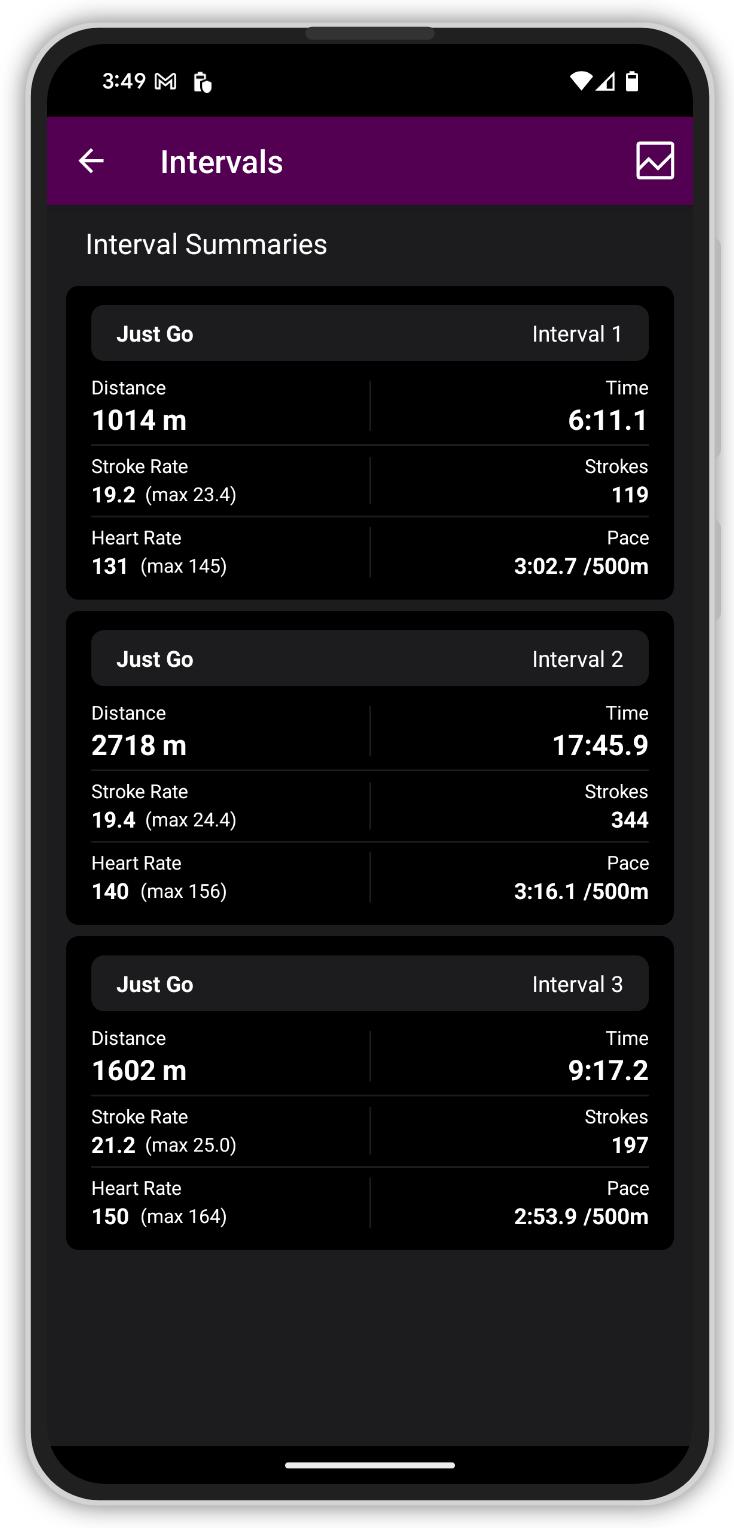Open the Interval 2 summary card
Viewport: 734px width, 1528px height.
point(370,768)
